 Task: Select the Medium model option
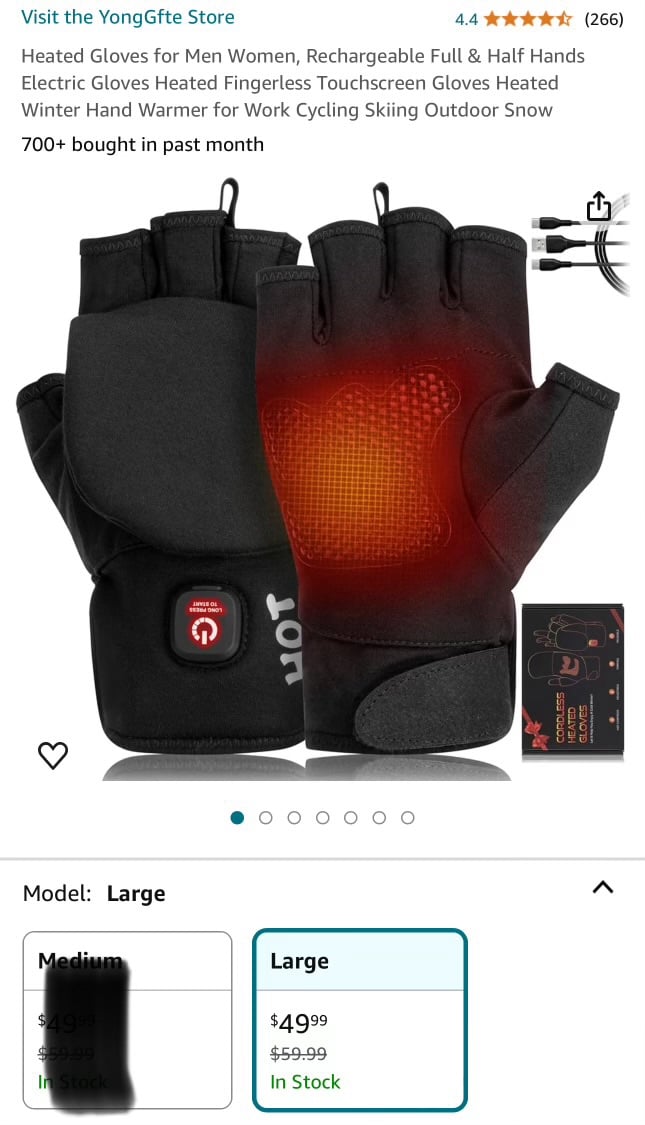(128, 1020)
